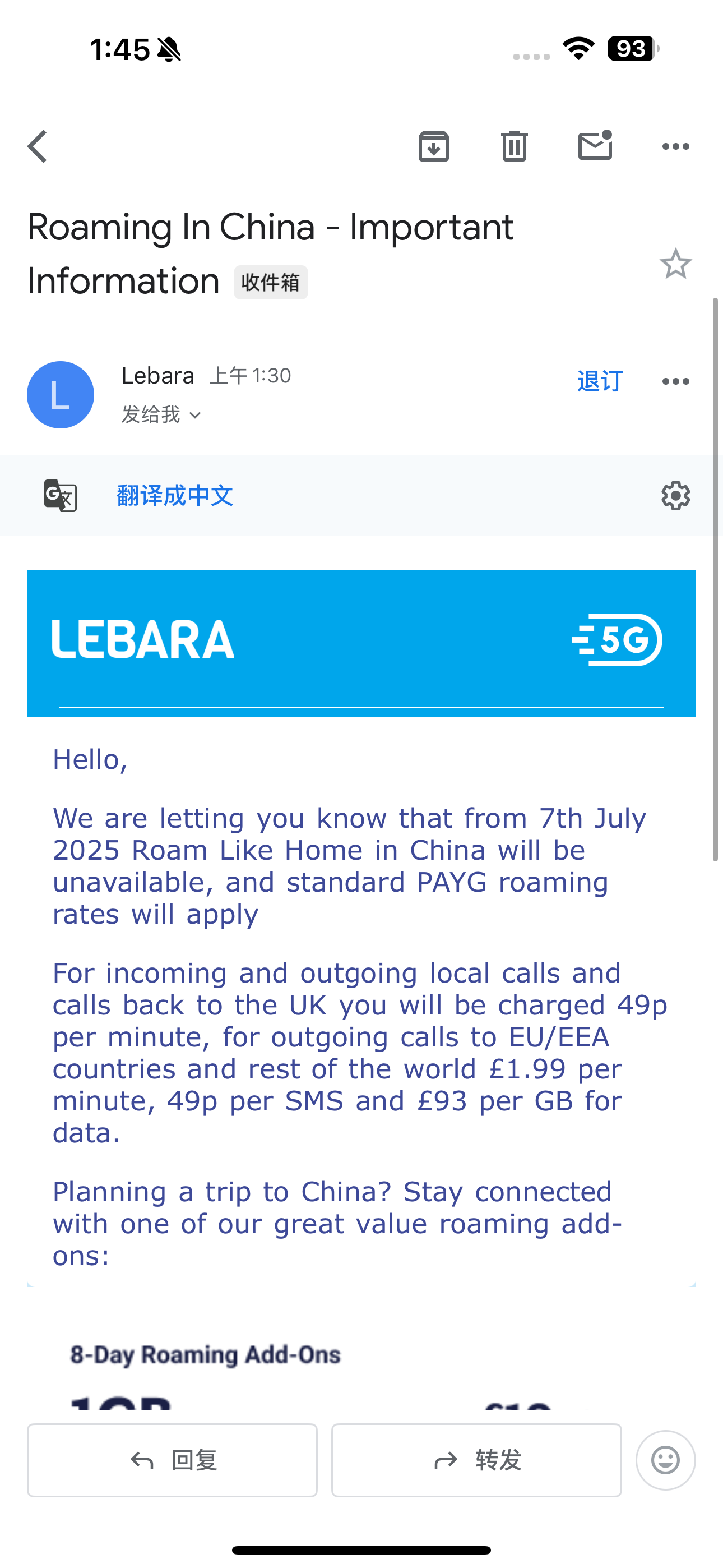
Task: Delete this email
Action: pos(515,146)
